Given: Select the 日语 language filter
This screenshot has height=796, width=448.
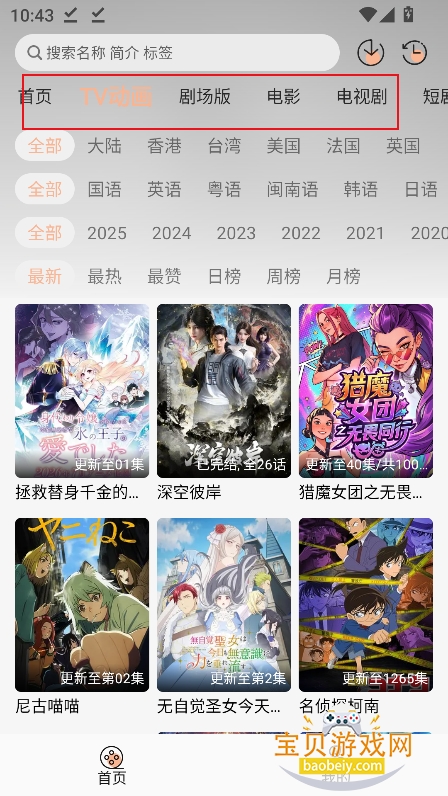Looking at the screenshot, I should (421, 189).
